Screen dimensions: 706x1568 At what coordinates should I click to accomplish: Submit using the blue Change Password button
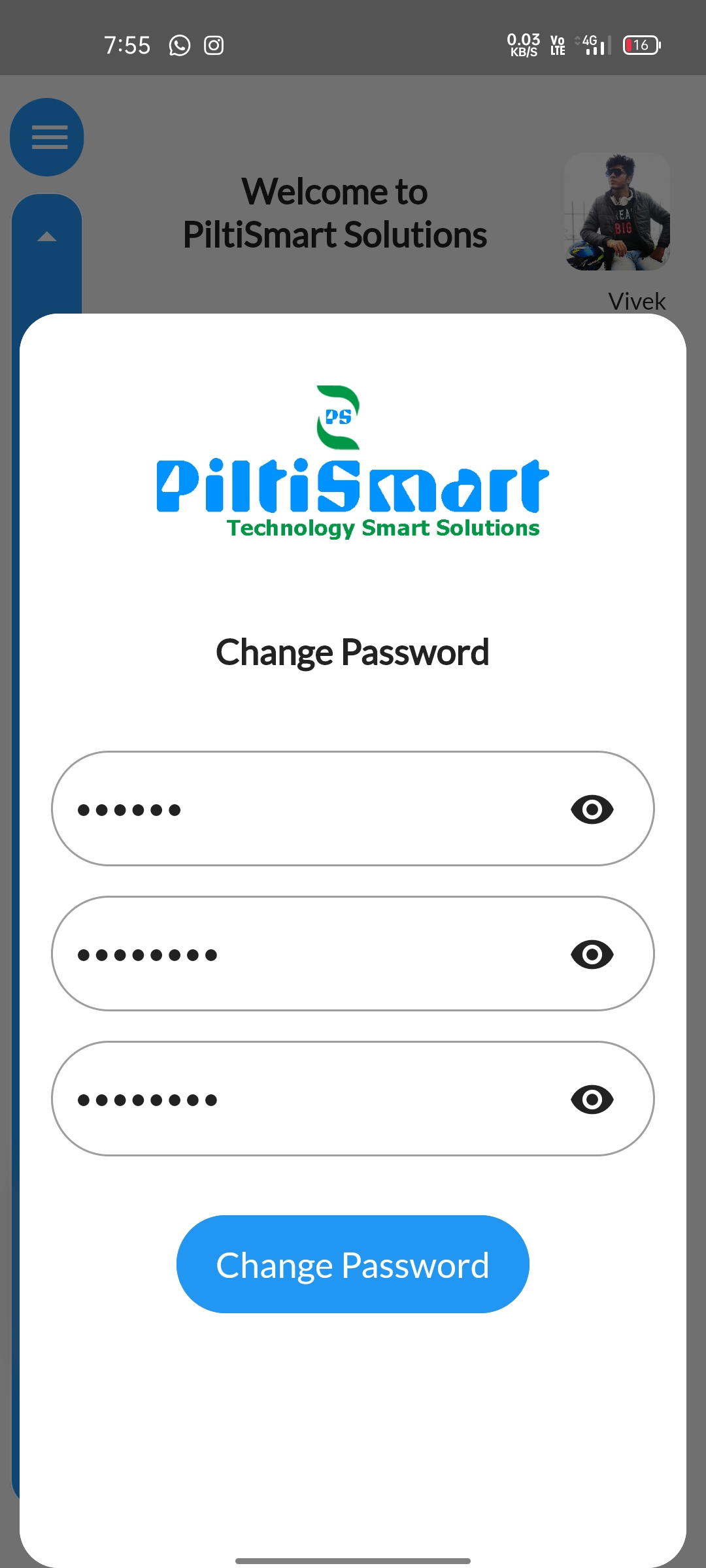coord(352,1264)
